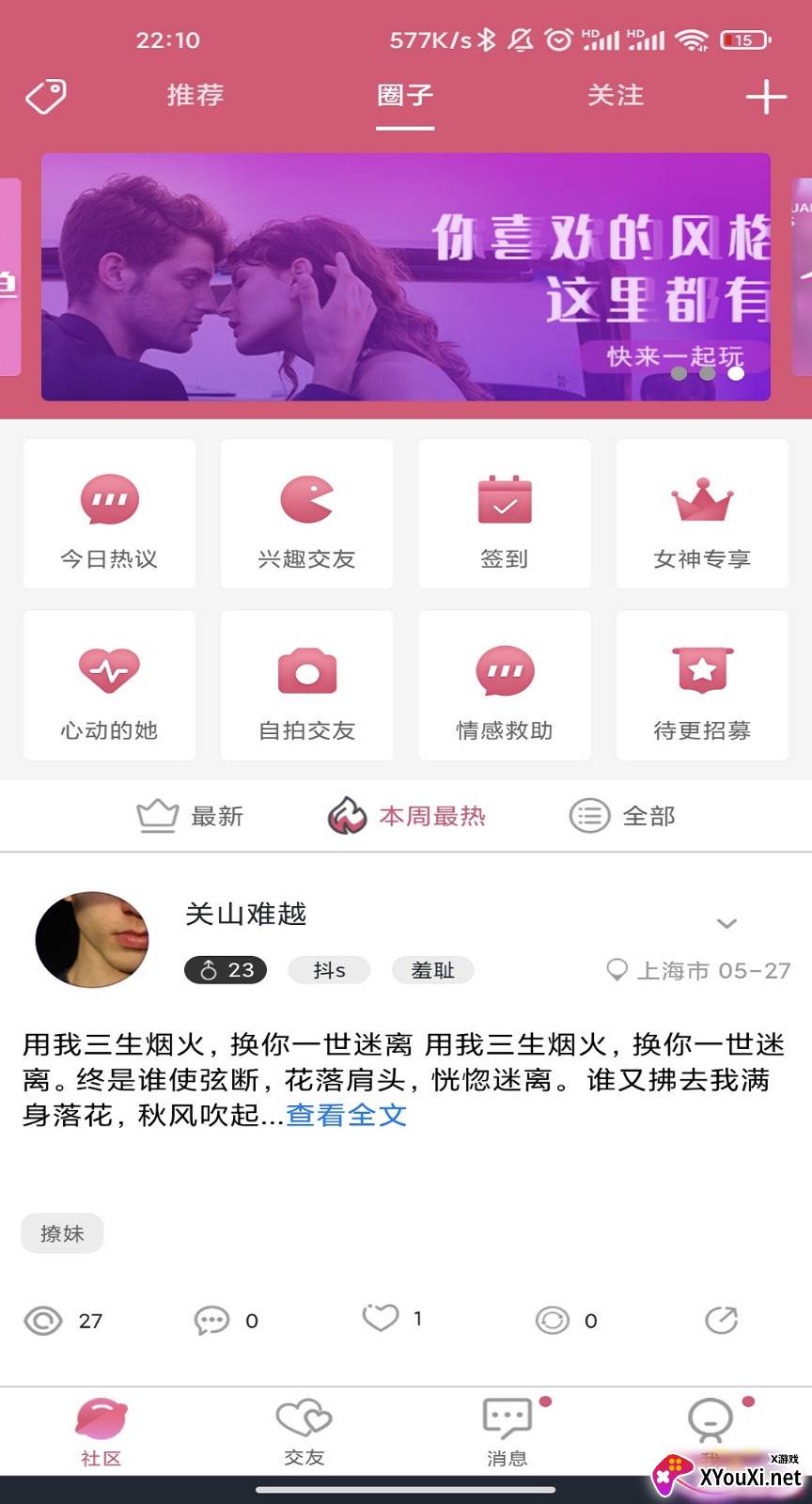Open the full post via 查看全文
Screen dimensions: 812x1504
tap(345, 1115)
